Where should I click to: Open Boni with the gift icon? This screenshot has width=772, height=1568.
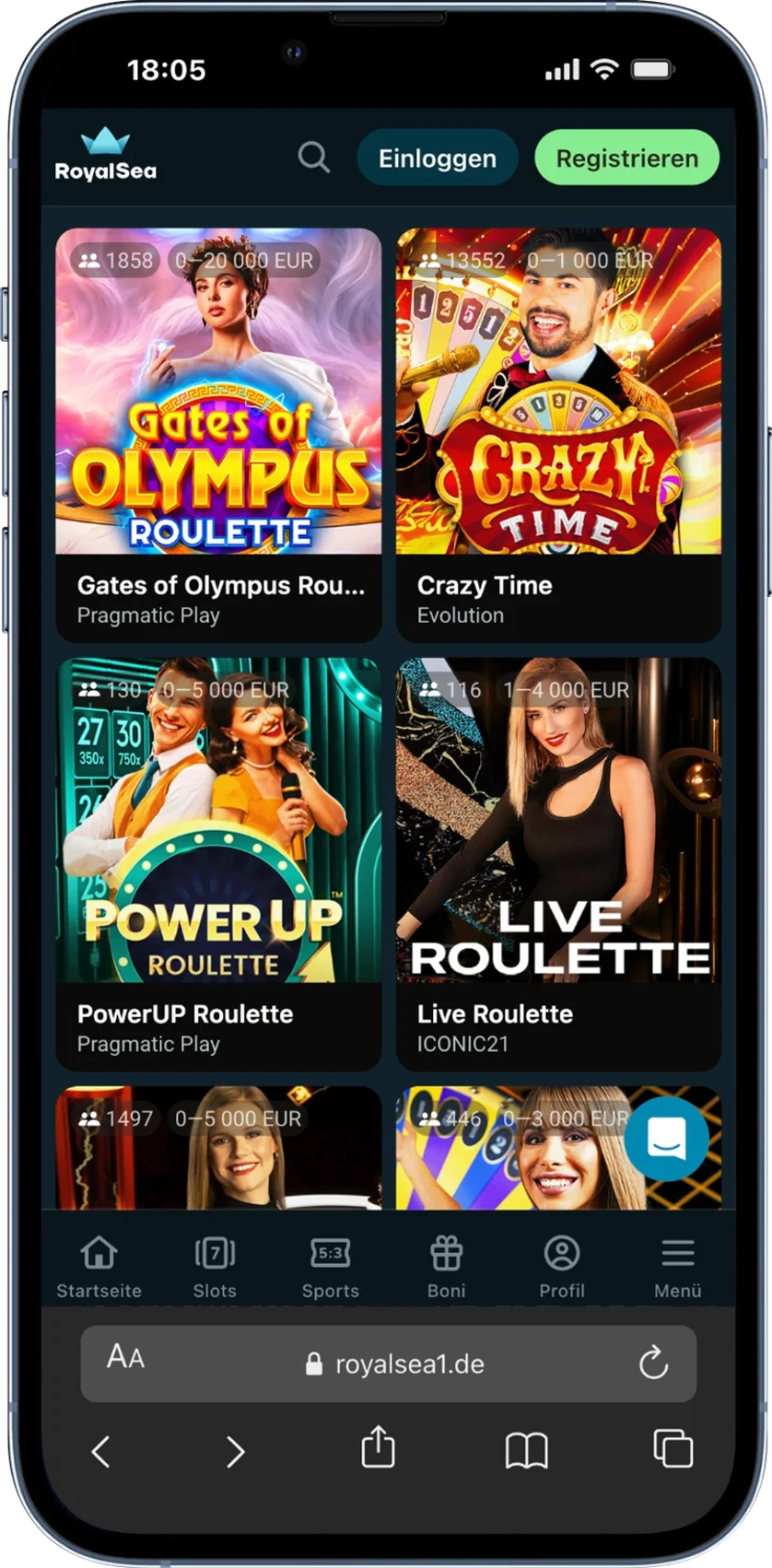(447, 1253)
